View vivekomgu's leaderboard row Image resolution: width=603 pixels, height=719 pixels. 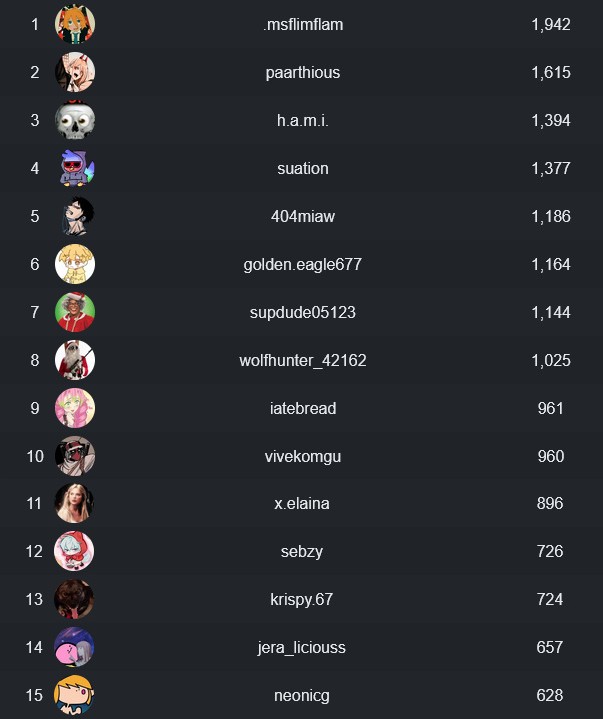(302, 456)
